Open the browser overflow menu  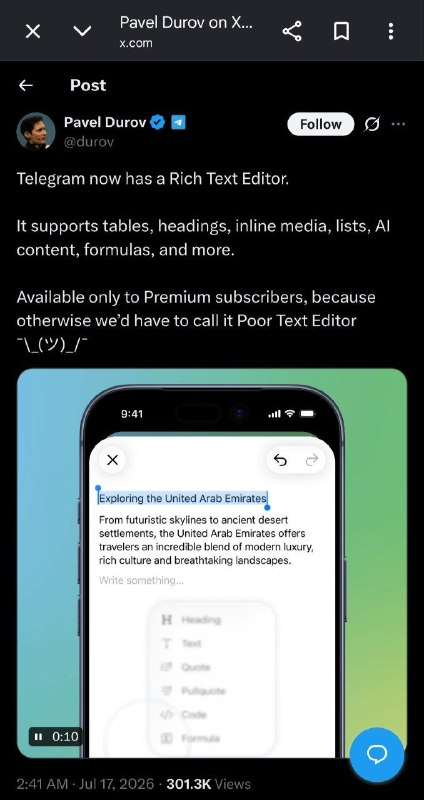click(x=391, y=32)
